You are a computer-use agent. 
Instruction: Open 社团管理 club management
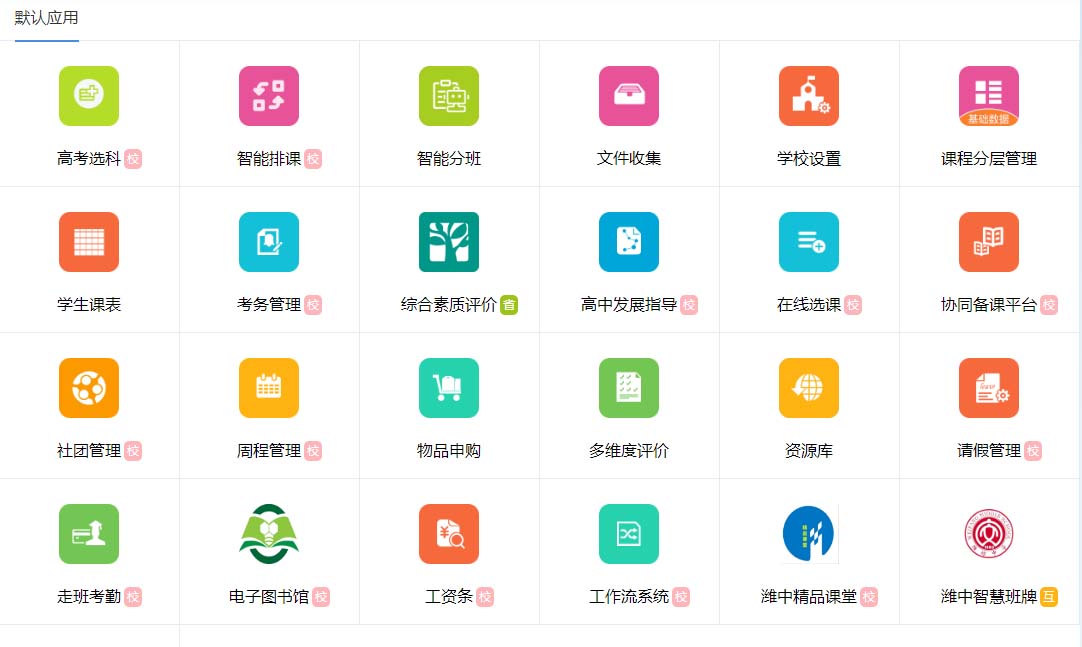point(89,389)
